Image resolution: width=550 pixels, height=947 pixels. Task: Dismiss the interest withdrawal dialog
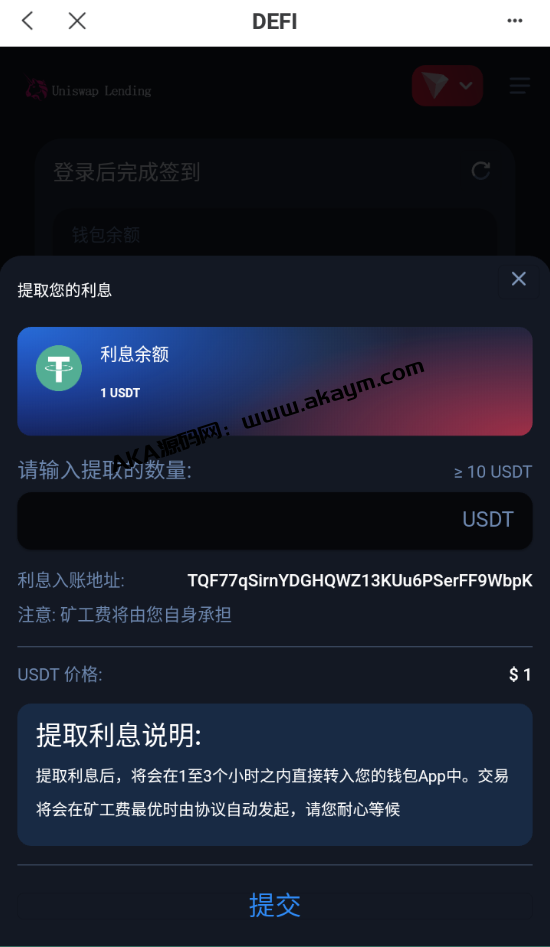pyautogui.click(x=519, y=278)
